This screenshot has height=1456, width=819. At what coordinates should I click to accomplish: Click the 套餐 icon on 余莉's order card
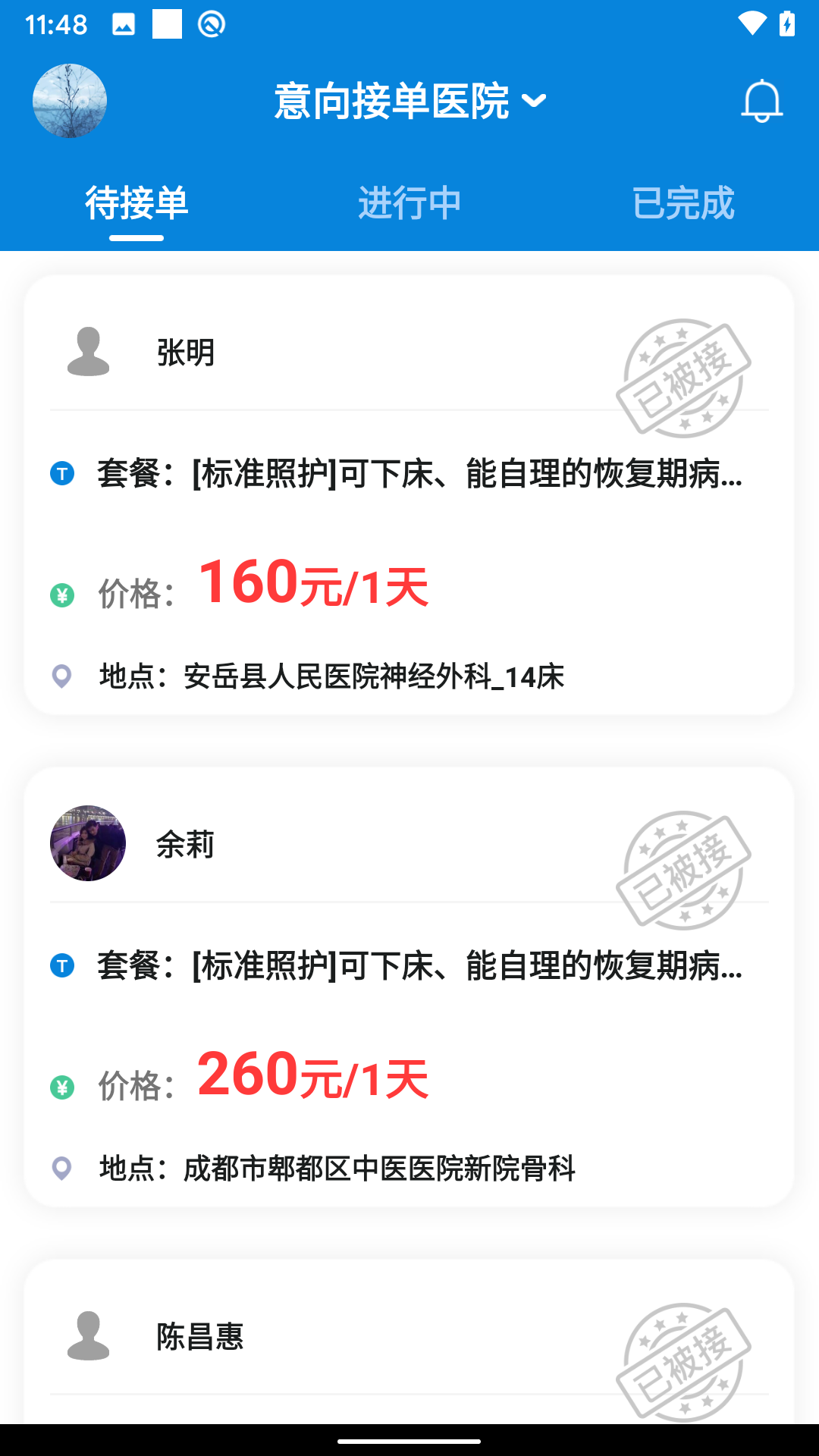[63, 967]
